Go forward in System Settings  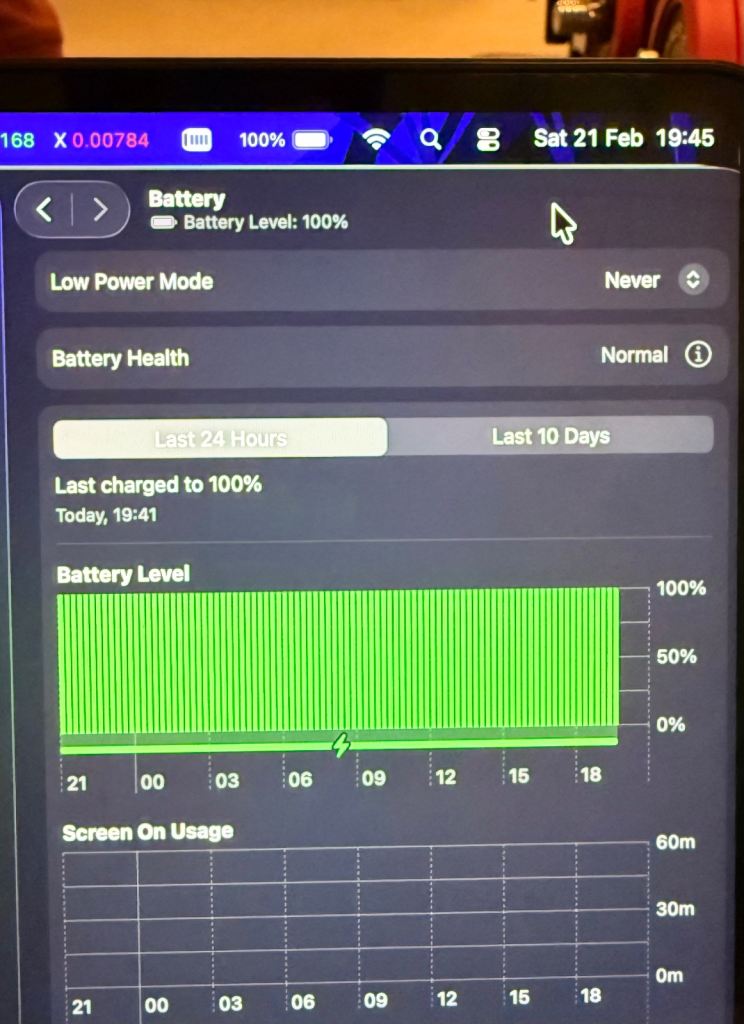click(100, 210)
